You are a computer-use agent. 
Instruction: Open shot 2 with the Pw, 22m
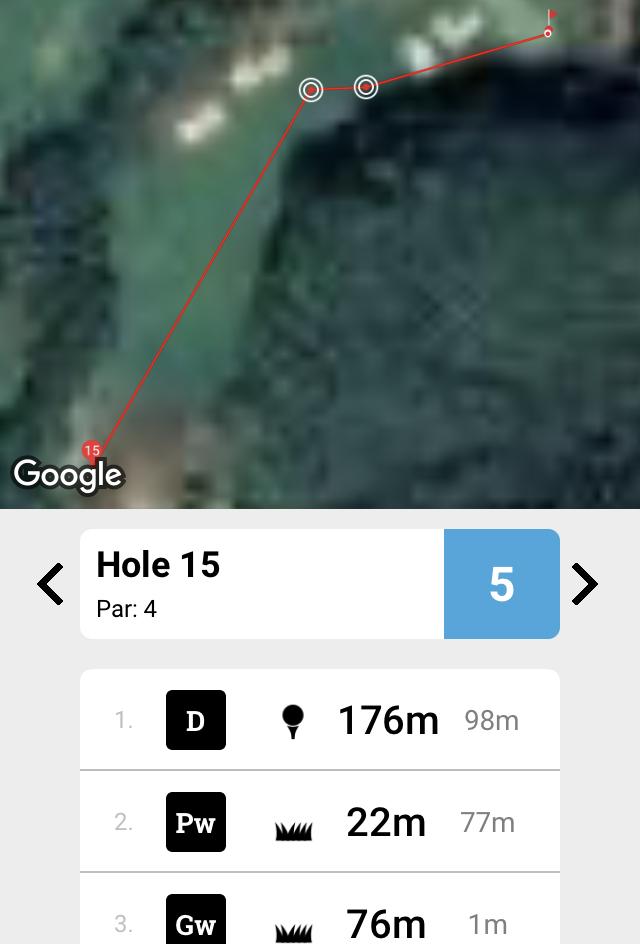click(x=320, y=822)
